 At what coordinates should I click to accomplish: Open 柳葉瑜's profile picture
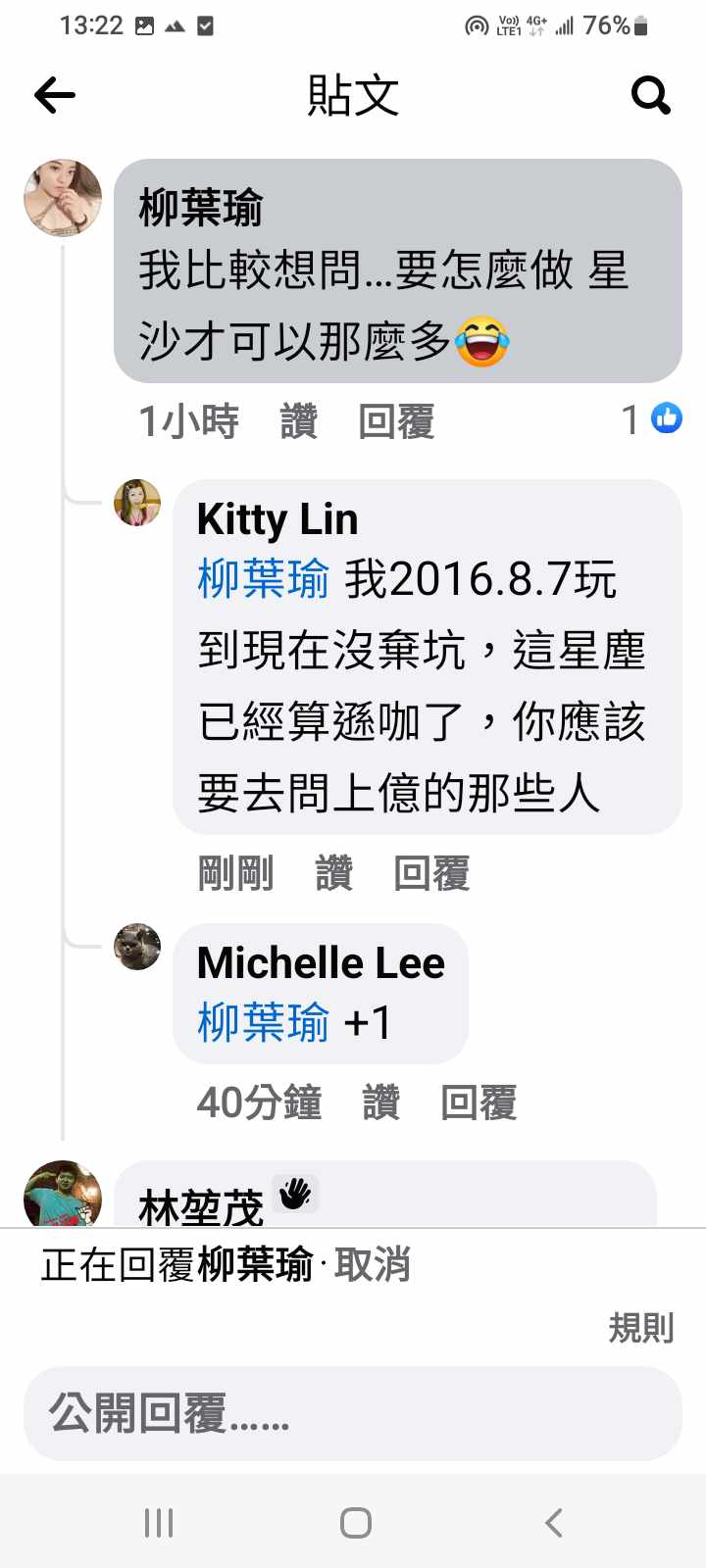tap(63, 199)
